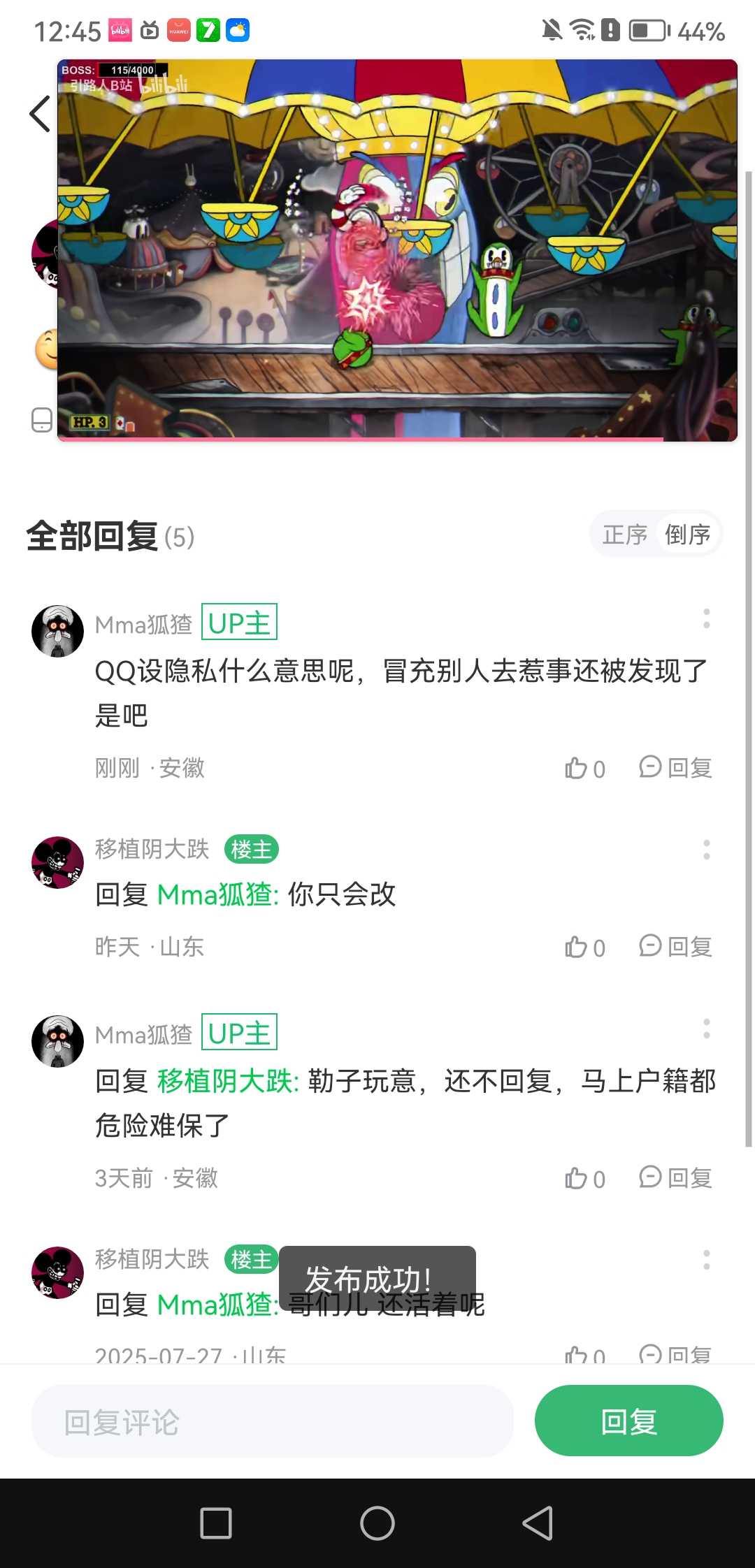Open the Mma狐猹 mention in 你只会改 reply
The width and height of the screenshot is (755, 1568).
[x=217, y=894]
